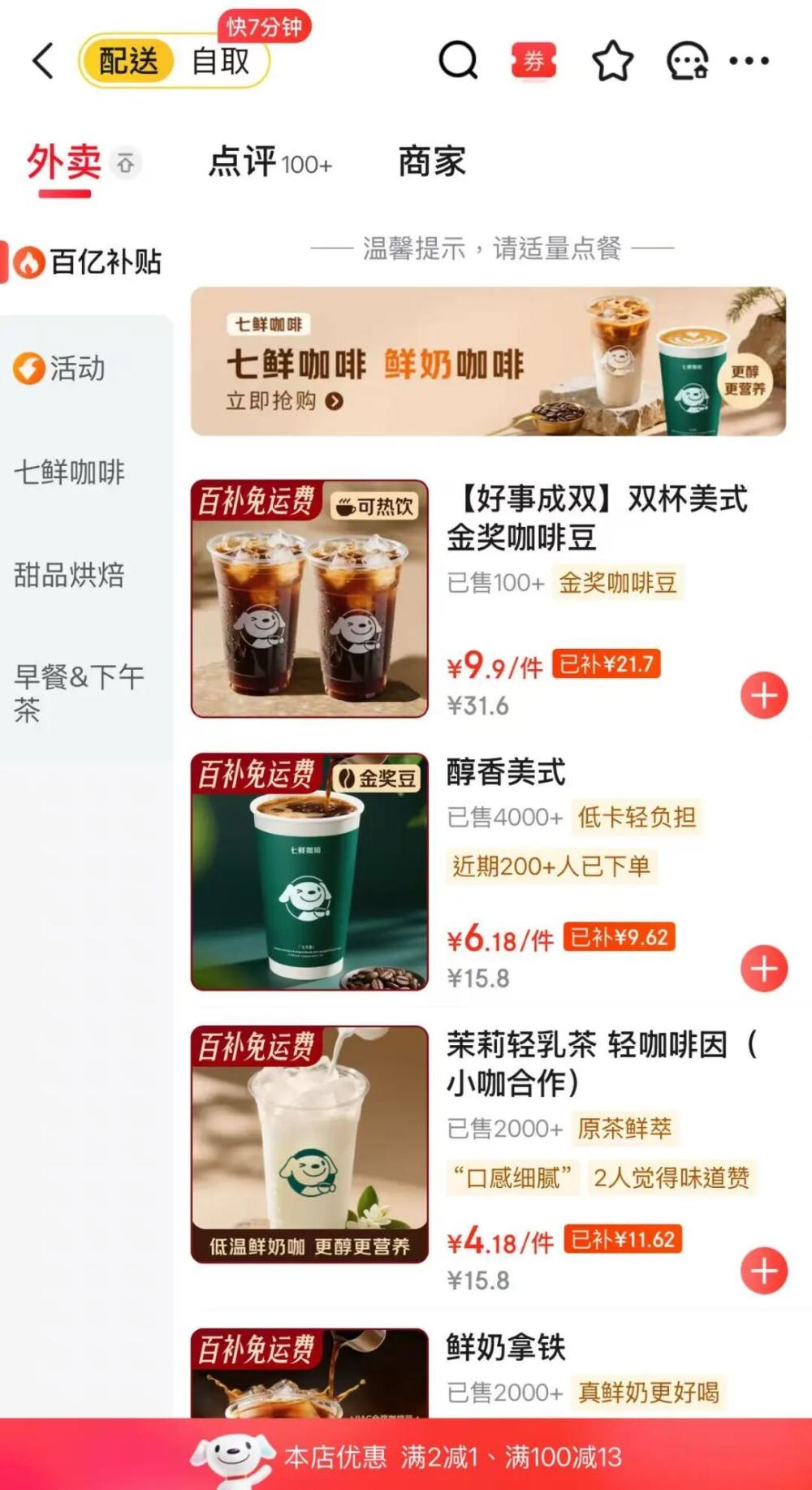
Task: Open the three-dot overflow menu
Action: (749, 61)
